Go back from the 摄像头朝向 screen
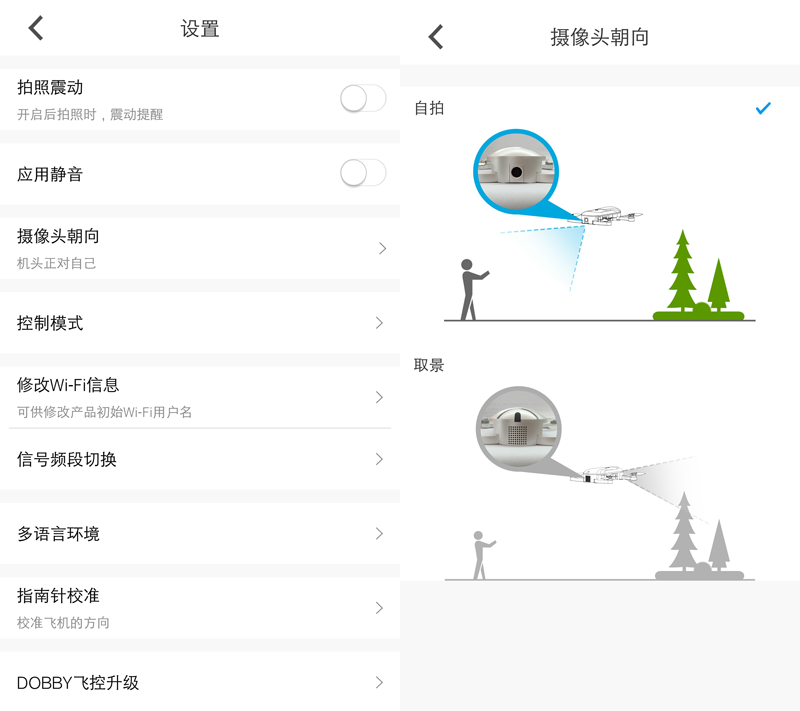This screenshot has height=711, width=800. pyautogui.click(x=435, y=37)
